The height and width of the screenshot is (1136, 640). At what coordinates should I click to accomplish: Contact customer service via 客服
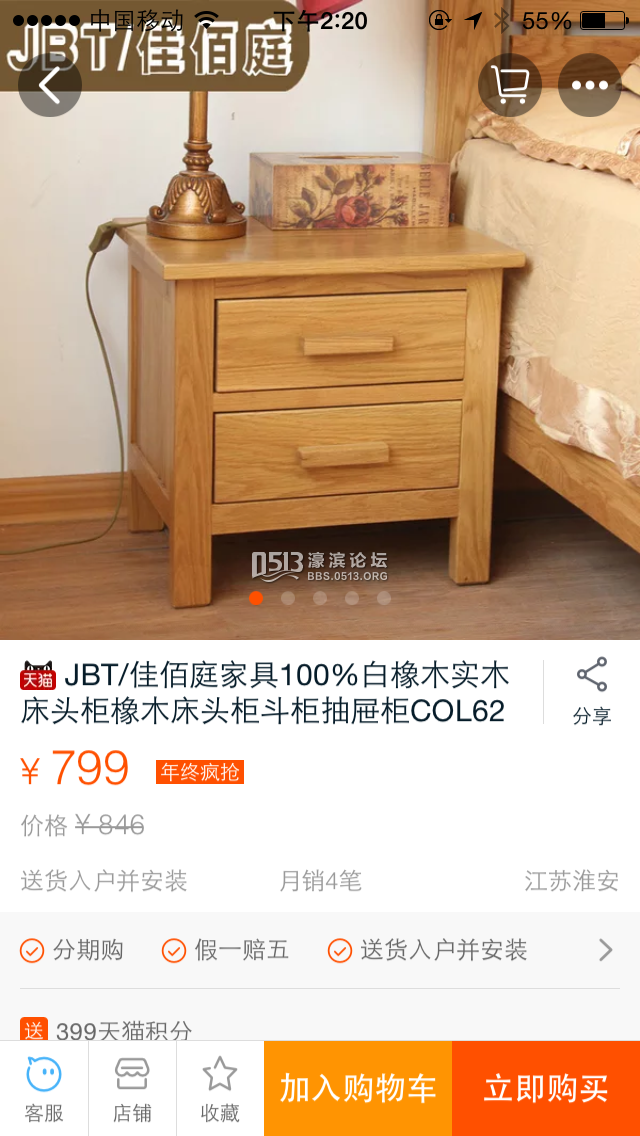pyautogui.click(x=44, y=1088)
